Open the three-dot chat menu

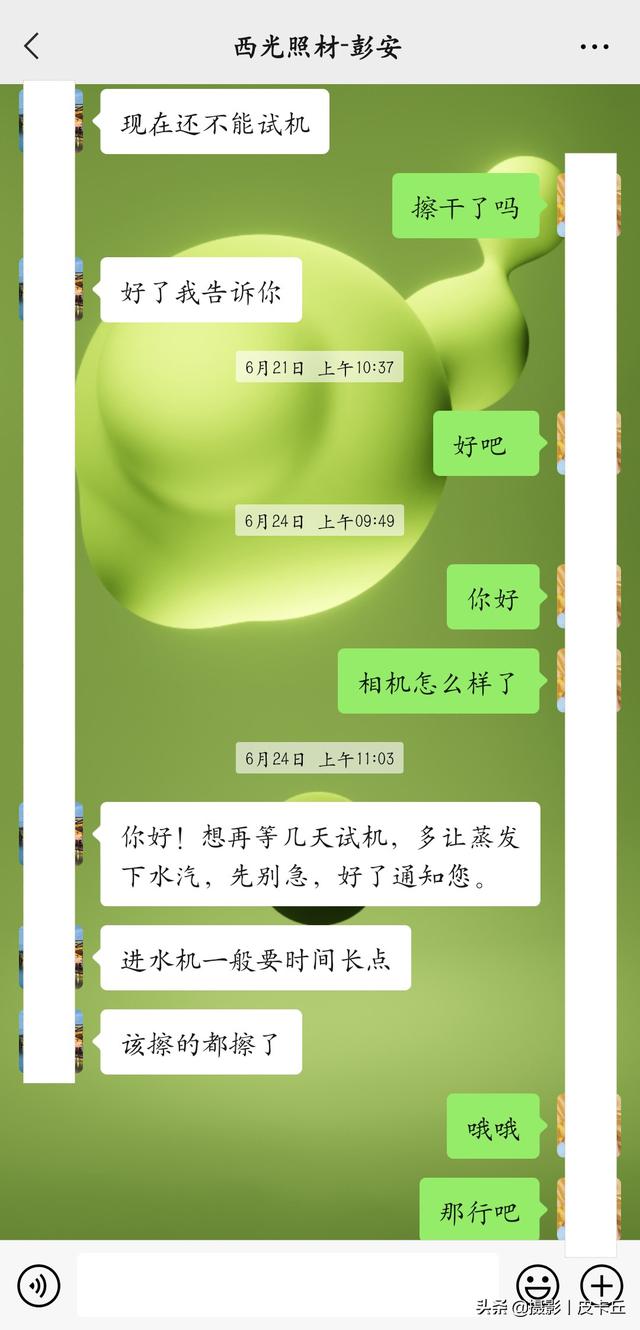click(594, 47)
